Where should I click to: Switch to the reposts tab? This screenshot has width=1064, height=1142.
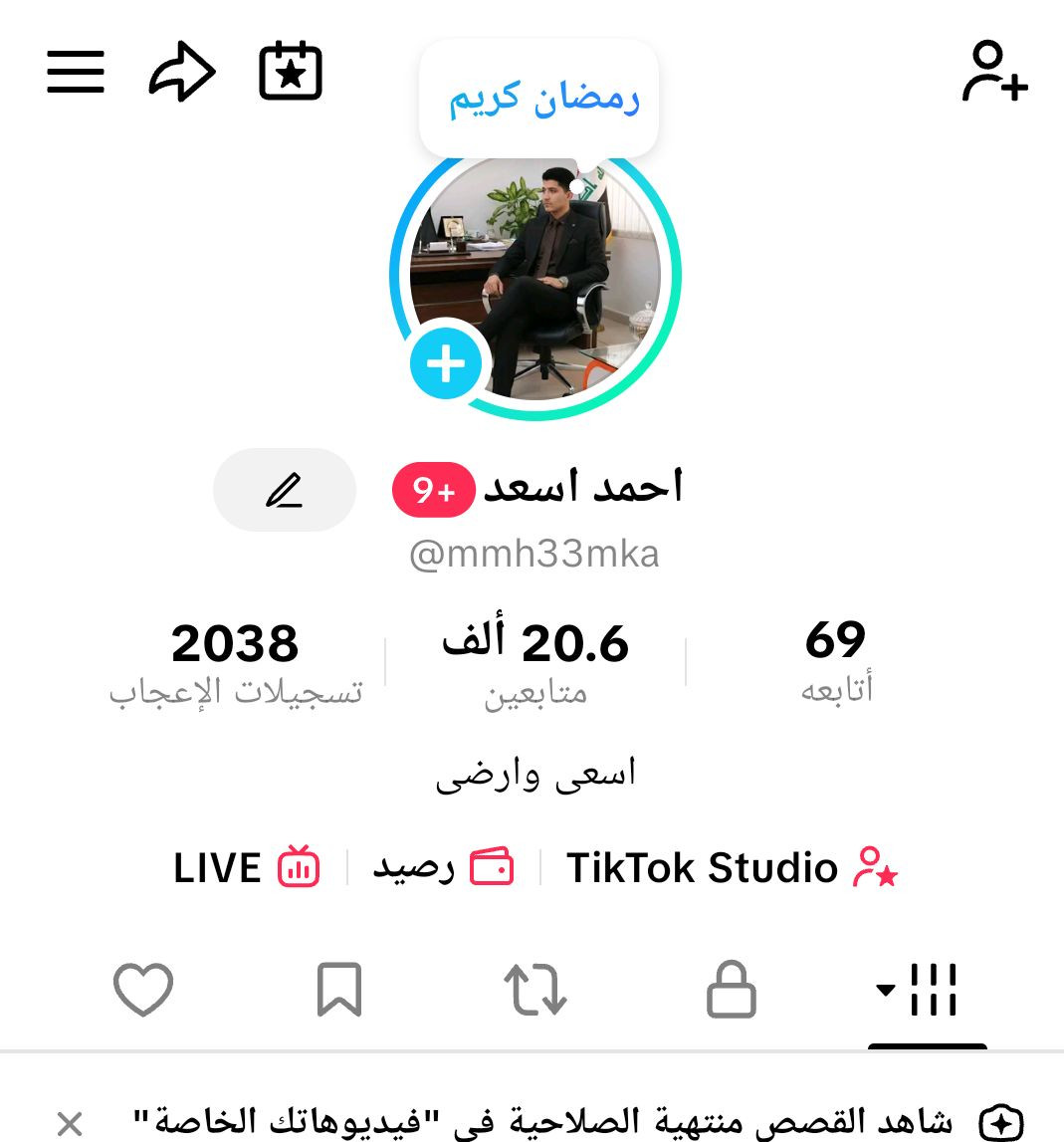point(534,991)
